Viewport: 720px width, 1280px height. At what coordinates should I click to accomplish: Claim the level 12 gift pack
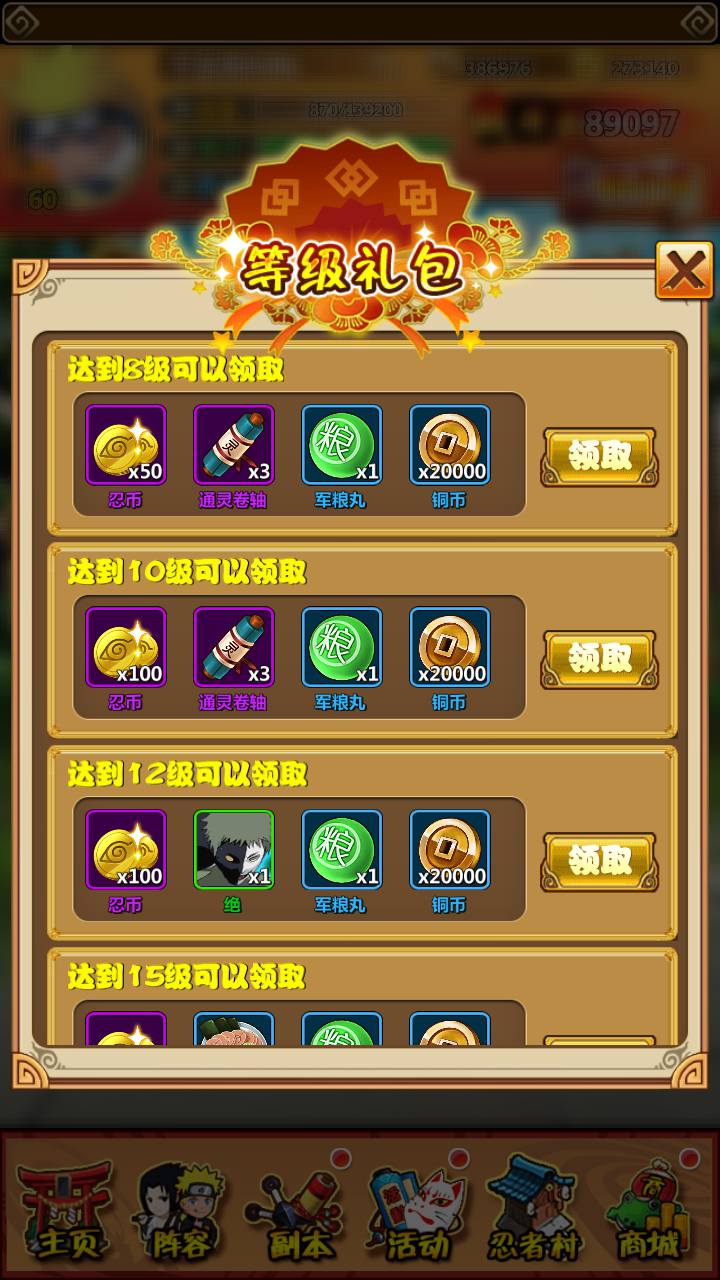[x=599, y=861]
